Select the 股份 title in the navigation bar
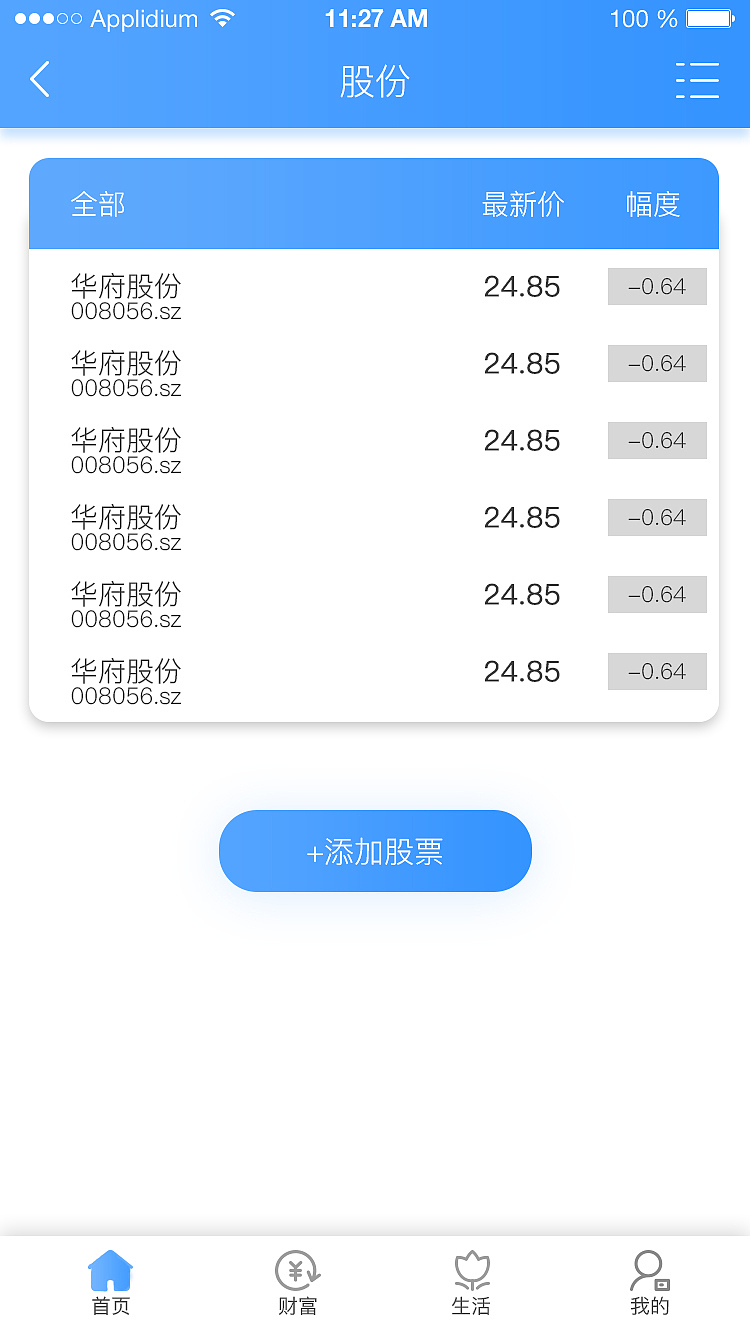Screen dimensions: 750x1334 pos(375,83)
